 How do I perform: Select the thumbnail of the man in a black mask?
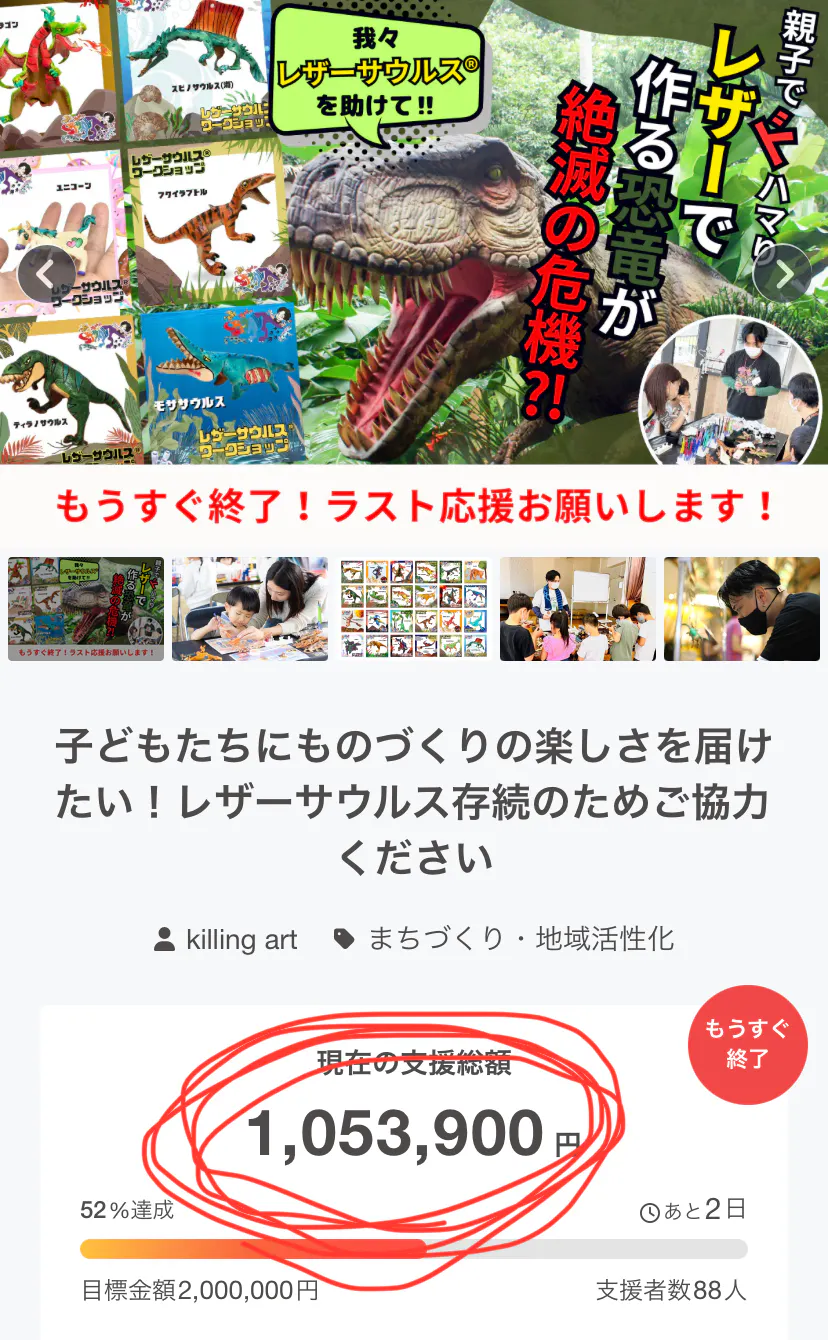pos(742,609)
